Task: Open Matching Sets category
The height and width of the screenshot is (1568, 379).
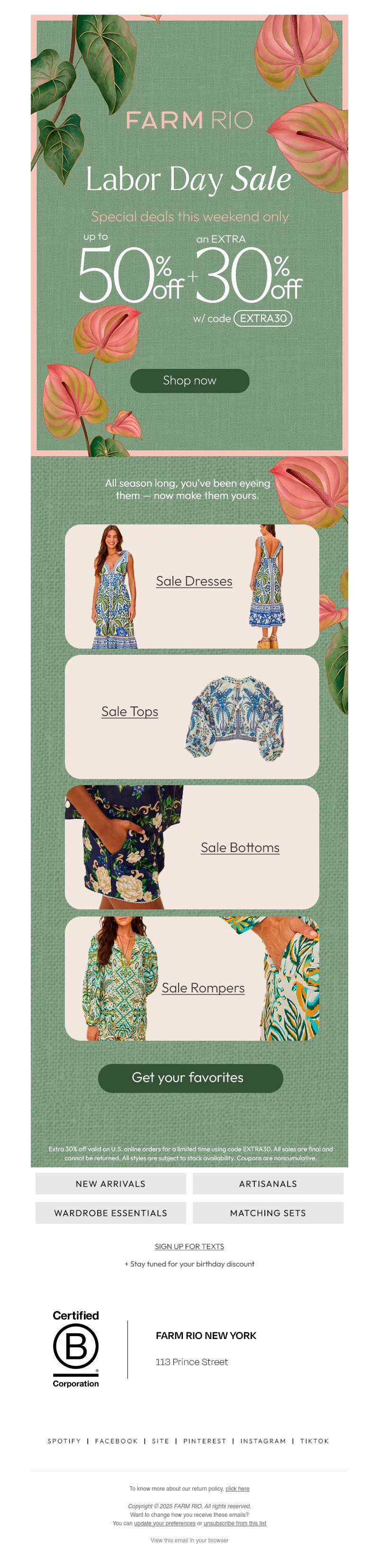Action: tap(268, 1212)
